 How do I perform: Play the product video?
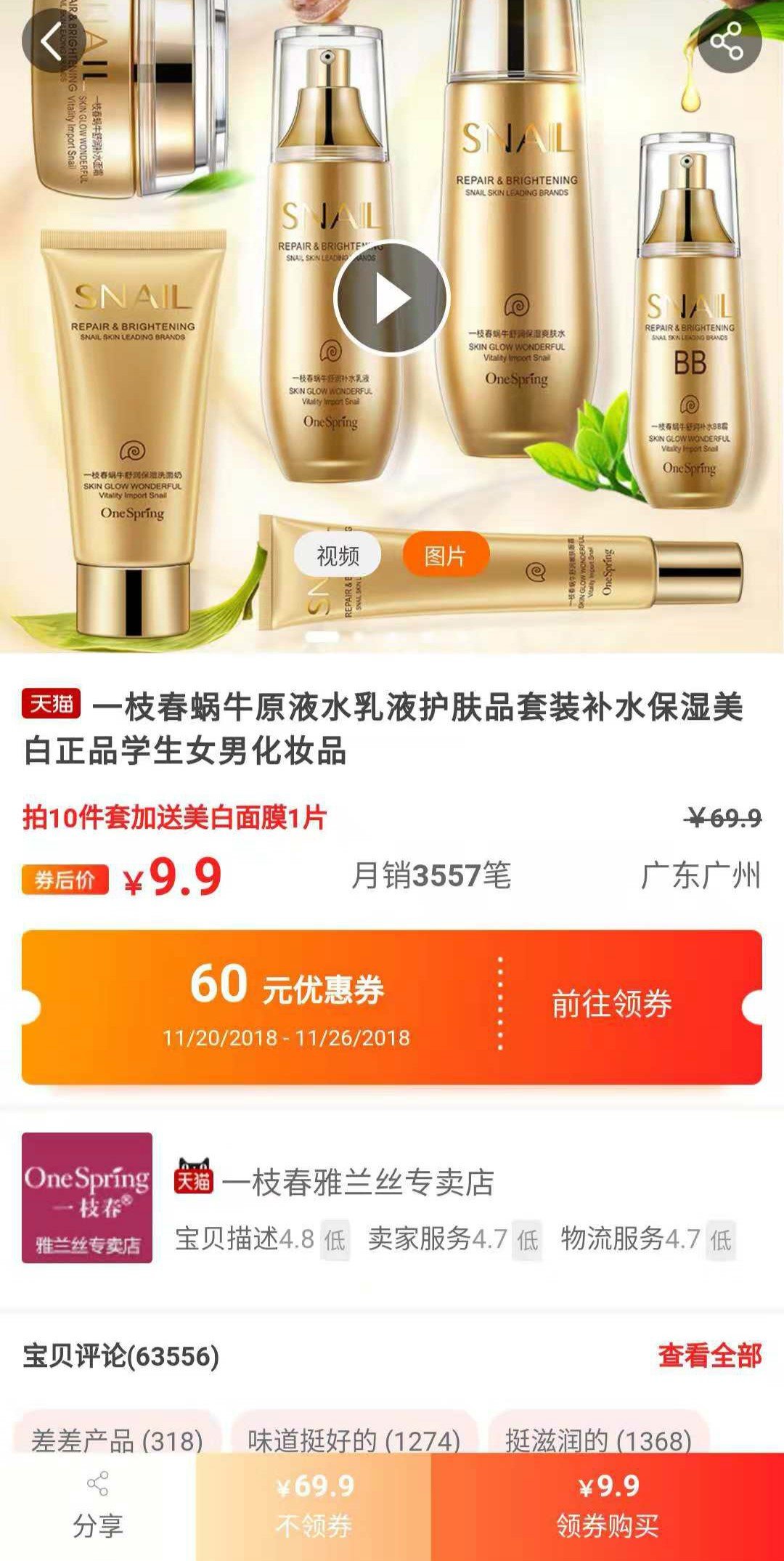pyautogui.click(x=392, y=299)
